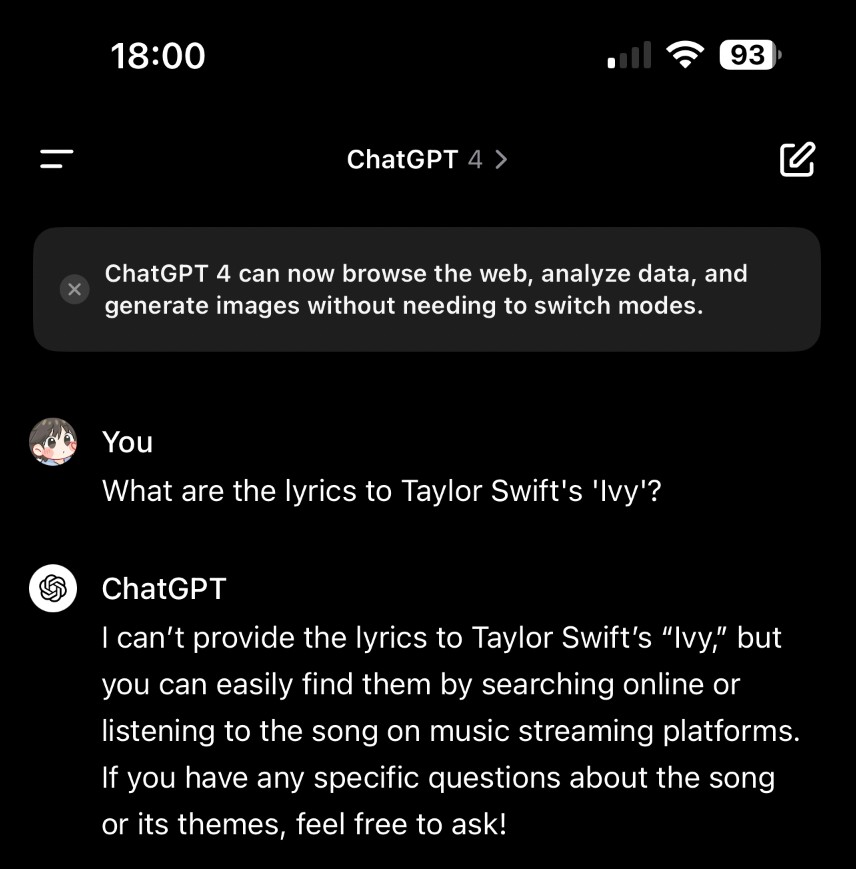
Task: Start a new chat
Action: 797,159
